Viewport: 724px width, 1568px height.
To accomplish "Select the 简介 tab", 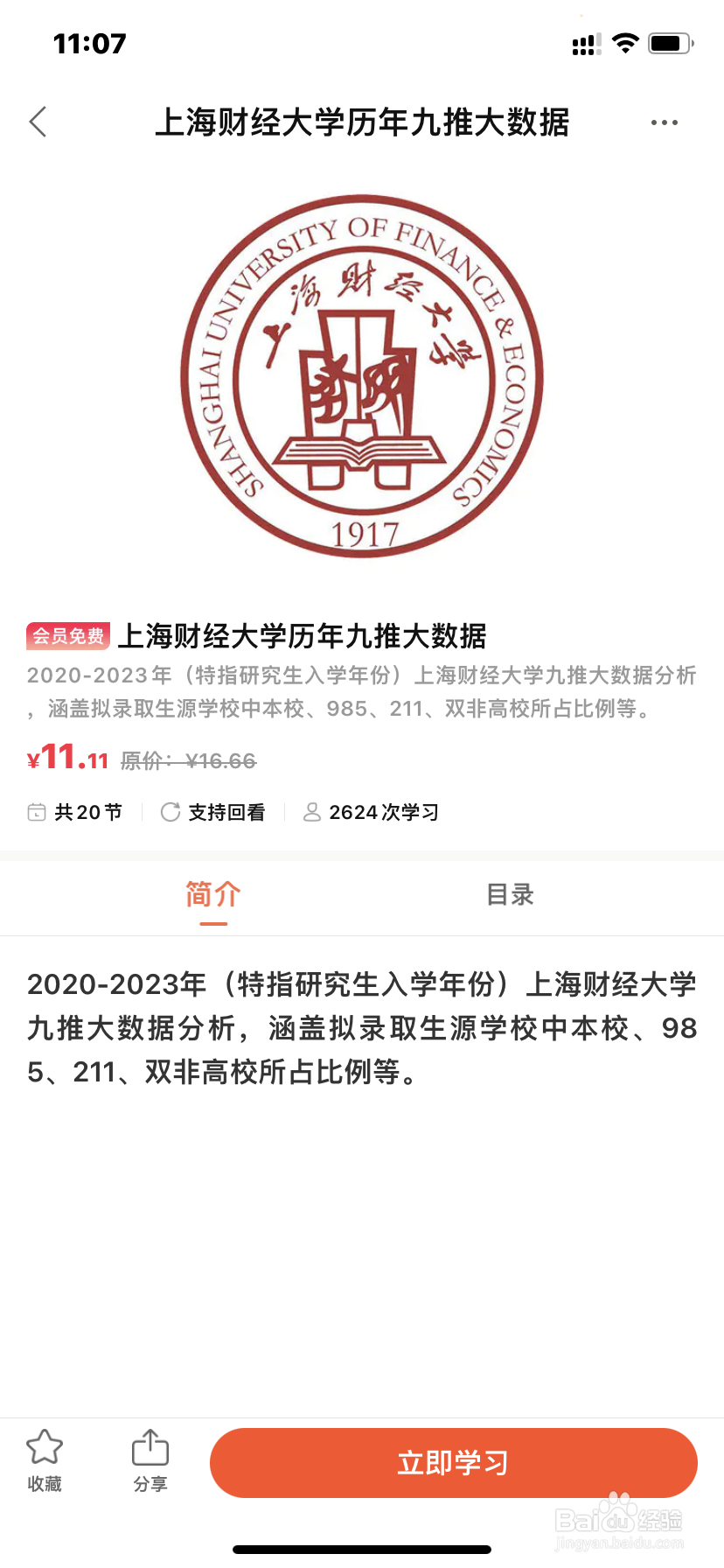I will pyautogui.click(x=212, y=895).
